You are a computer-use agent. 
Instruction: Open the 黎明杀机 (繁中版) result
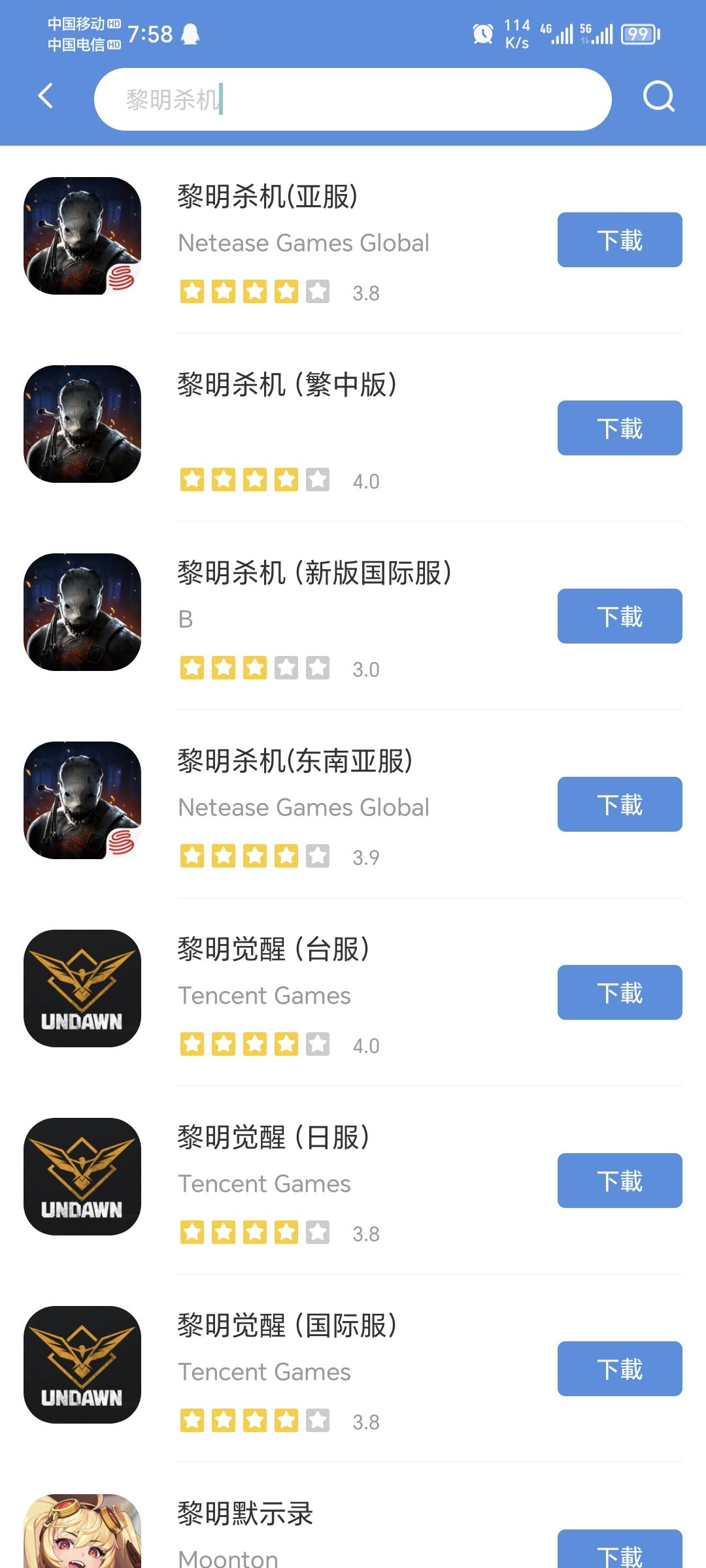(x=288, y=385)
